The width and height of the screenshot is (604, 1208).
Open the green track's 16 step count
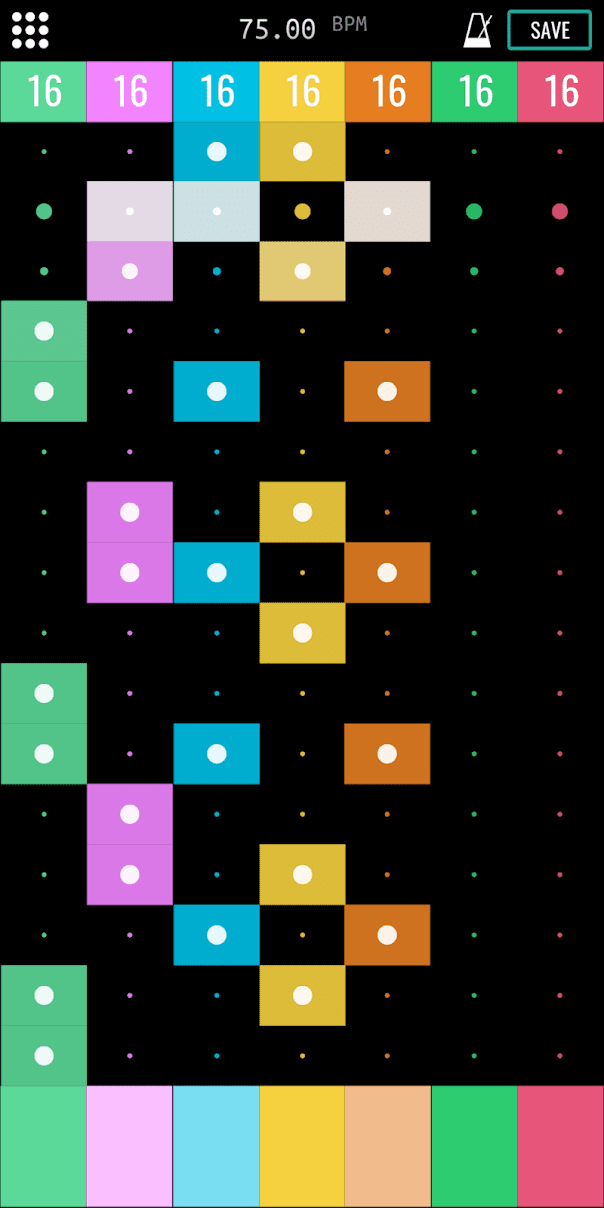click(43, 91)
